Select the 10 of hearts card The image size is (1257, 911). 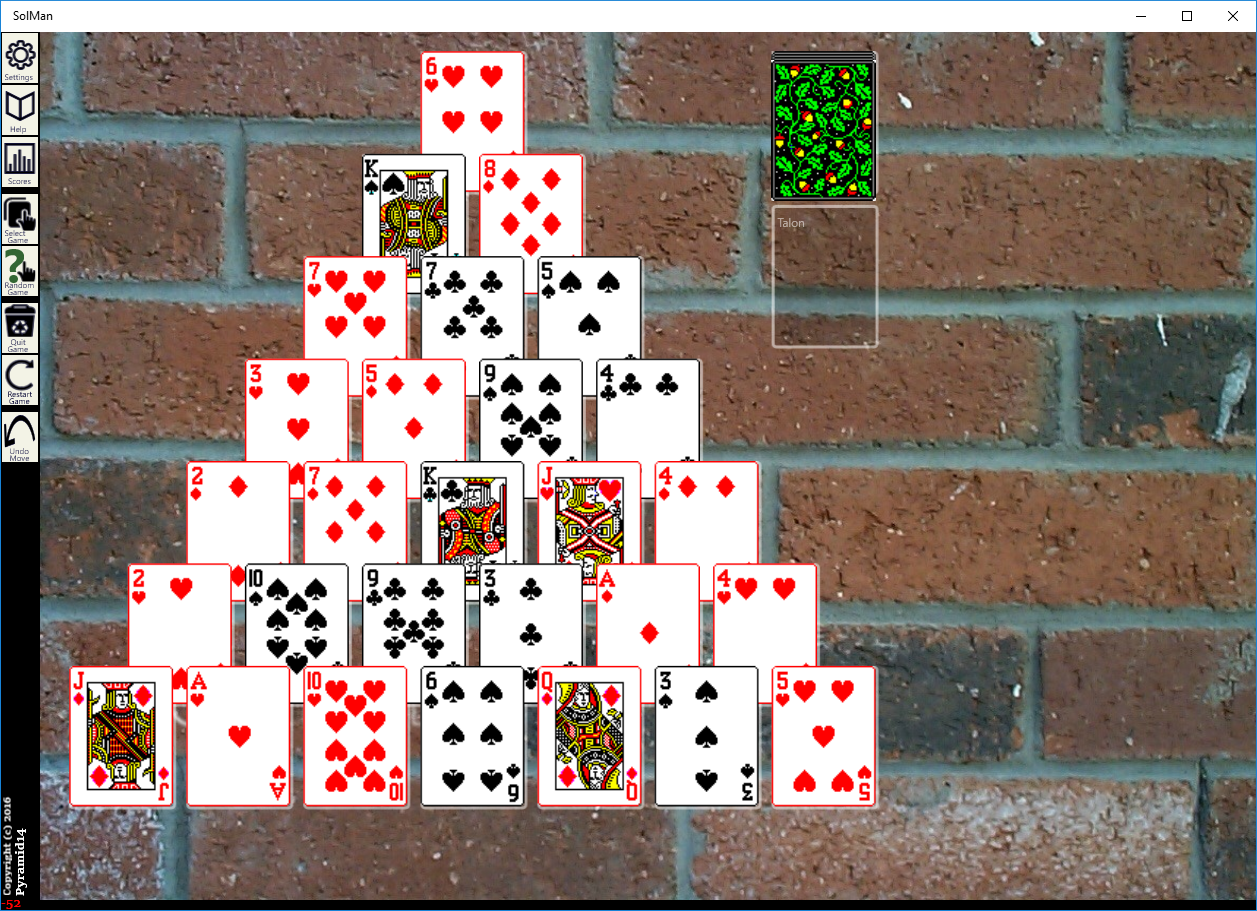point(355,737)
